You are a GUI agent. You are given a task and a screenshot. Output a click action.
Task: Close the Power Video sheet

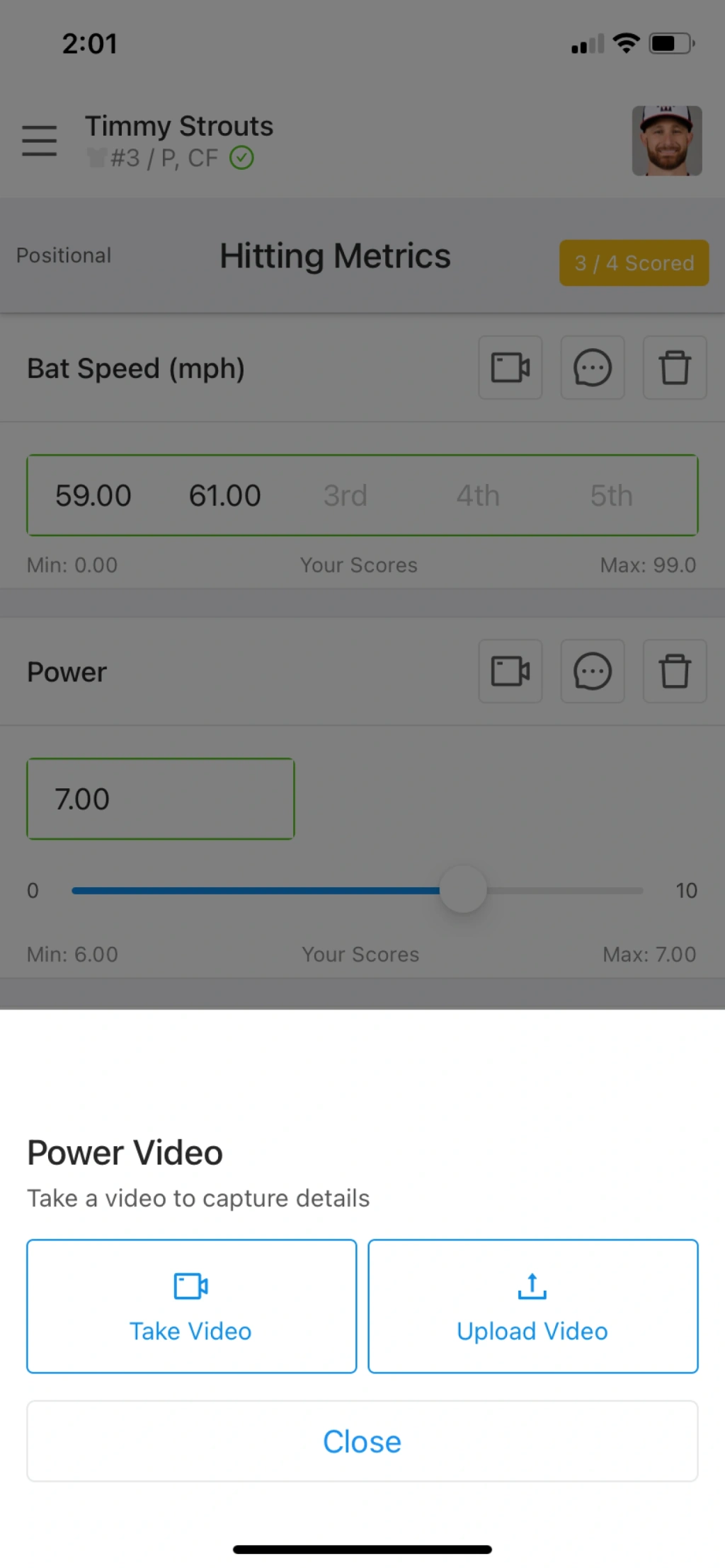pyautogui.click(x=362, y=1441)
